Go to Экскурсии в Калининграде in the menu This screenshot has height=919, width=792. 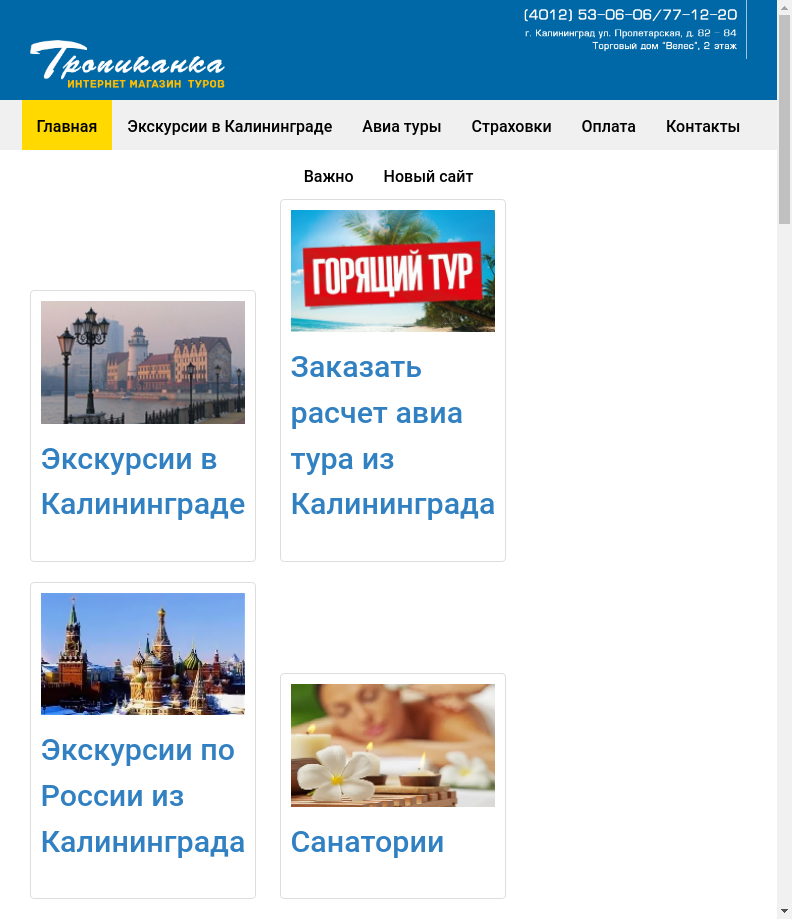click(229, 126)
